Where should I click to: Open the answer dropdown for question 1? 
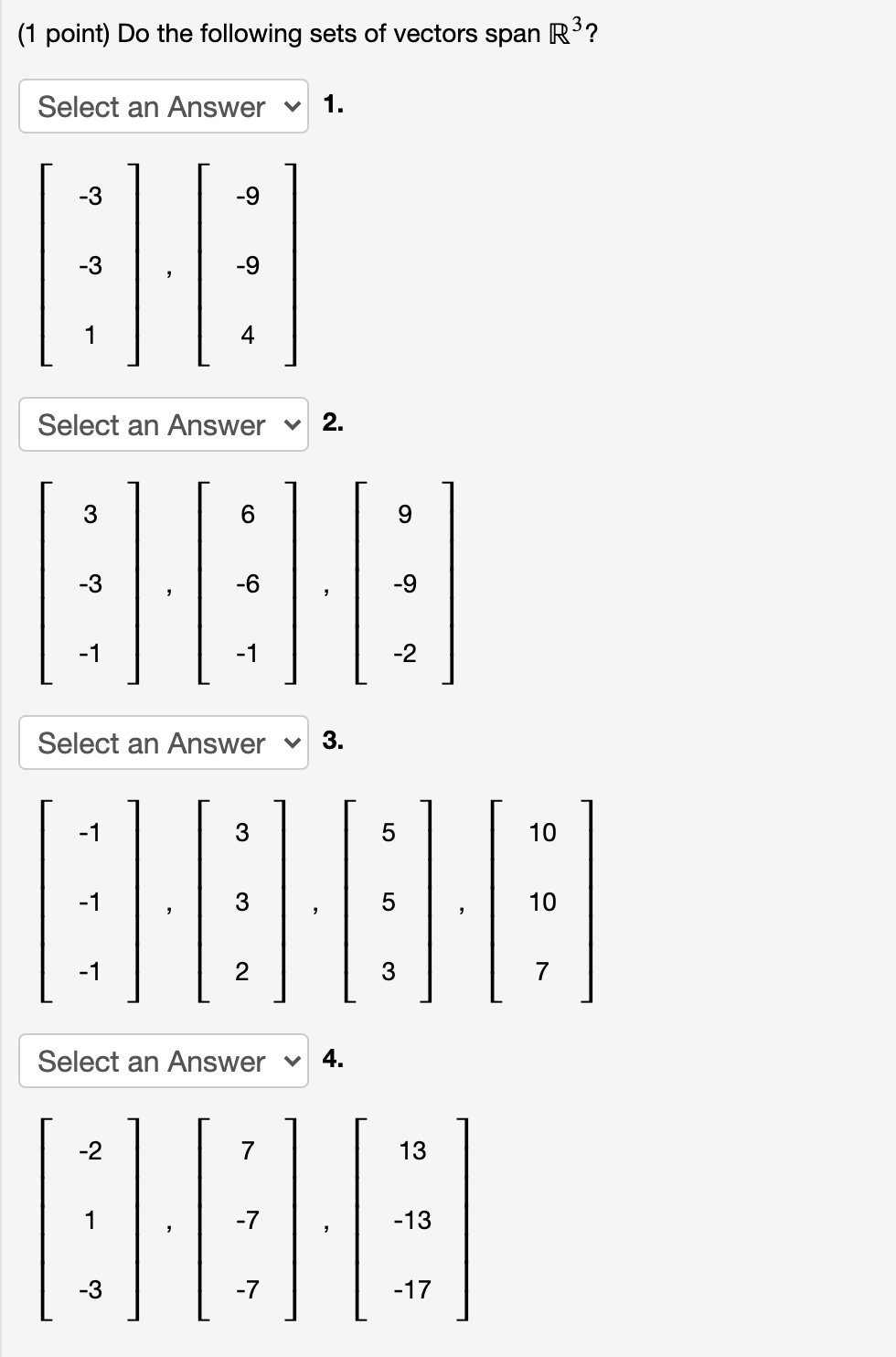[x=163, y=107]
